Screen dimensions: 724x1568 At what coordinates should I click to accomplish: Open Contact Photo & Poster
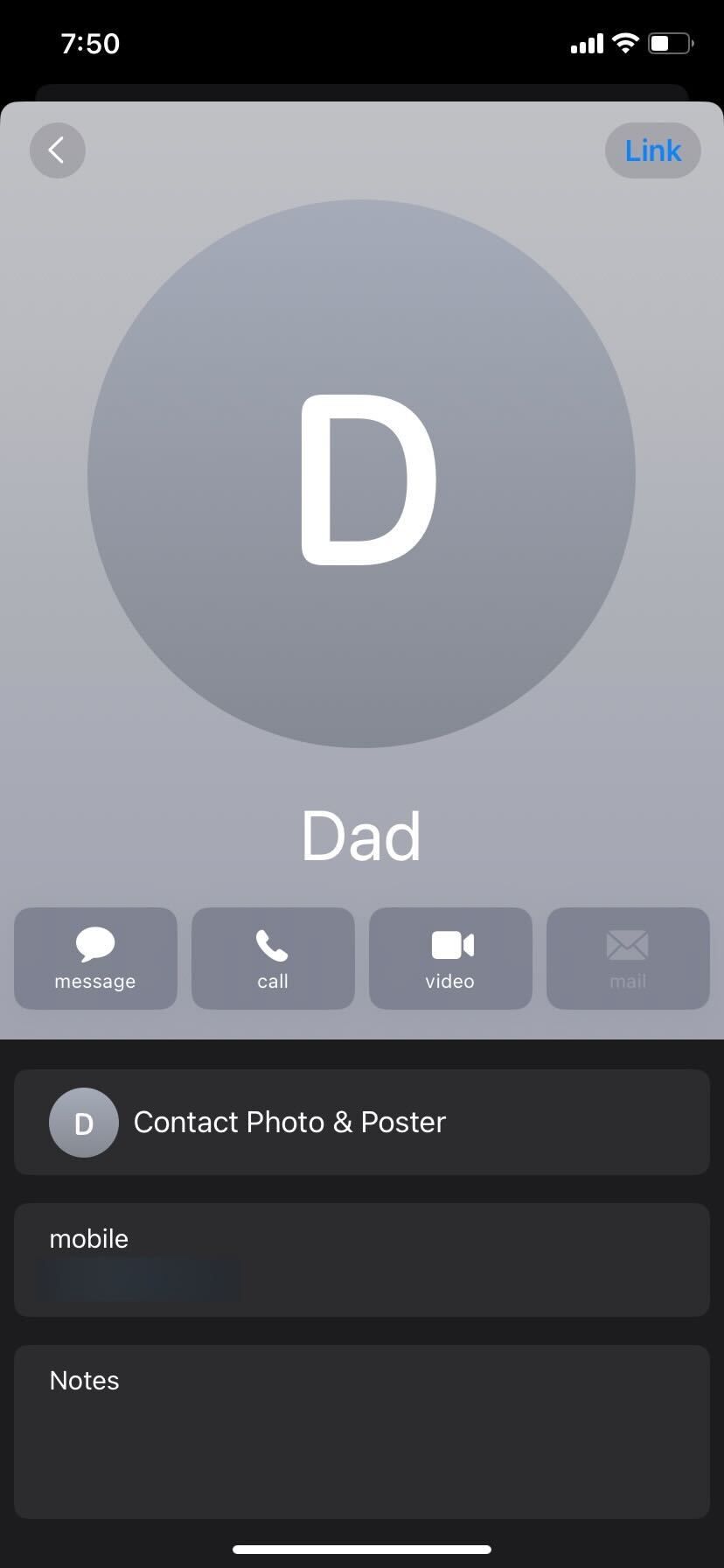[361, 1122]
